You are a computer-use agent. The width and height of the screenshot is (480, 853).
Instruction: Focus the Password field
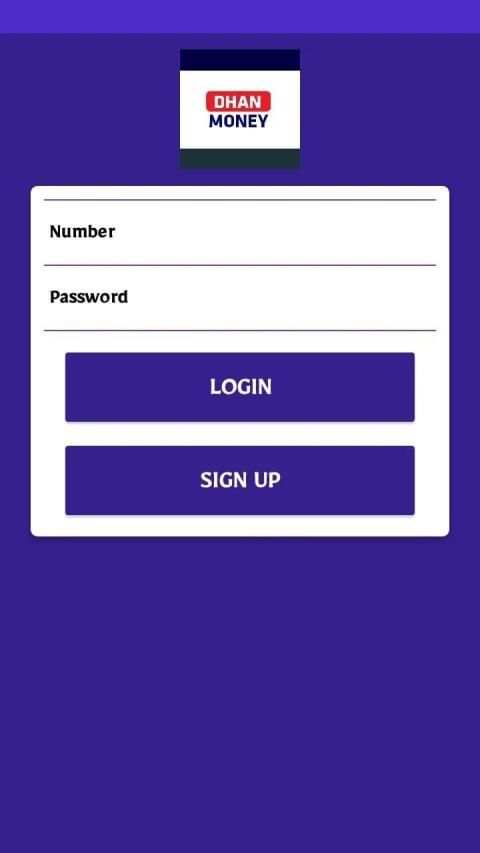coord(239,298)
